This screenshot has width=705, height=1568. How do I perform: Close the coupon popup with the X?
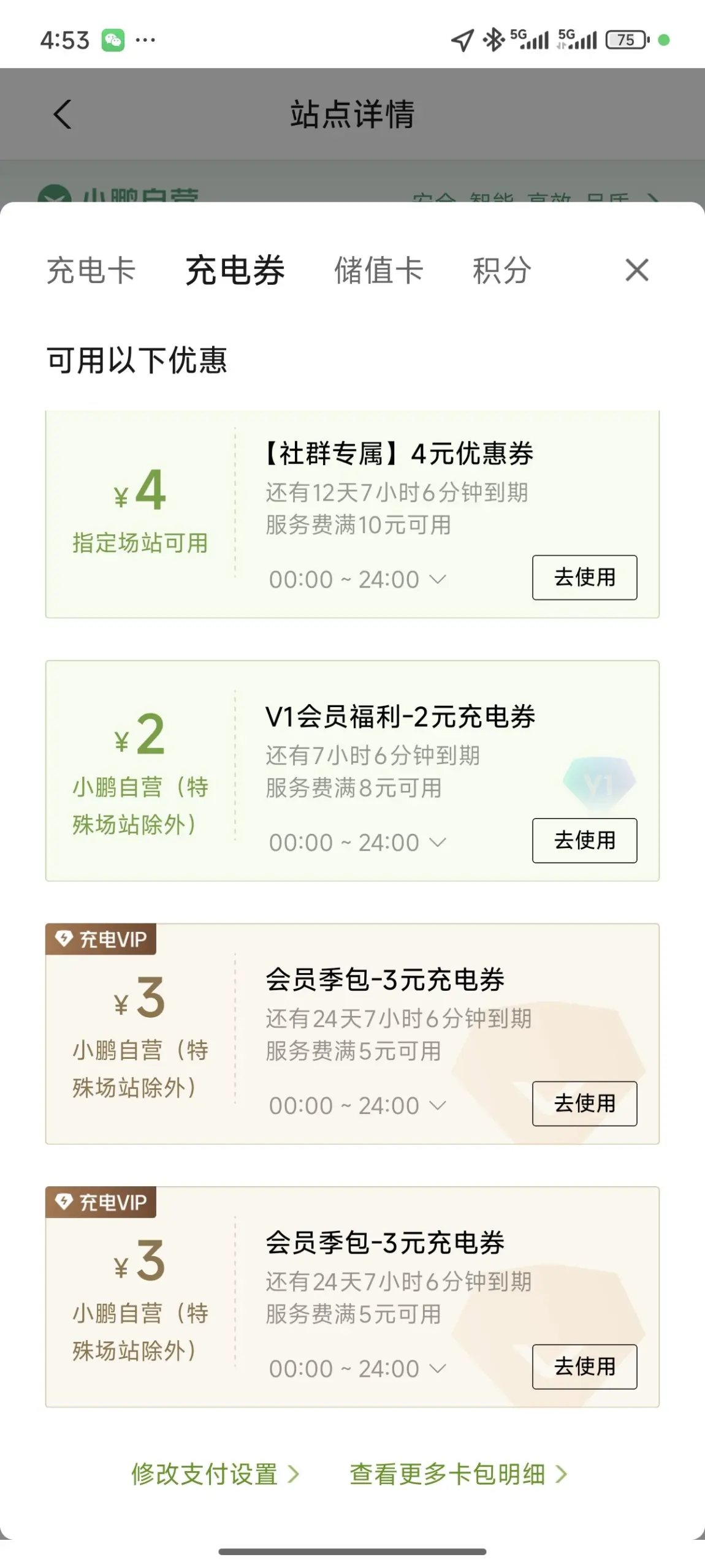tap(637, 270)
